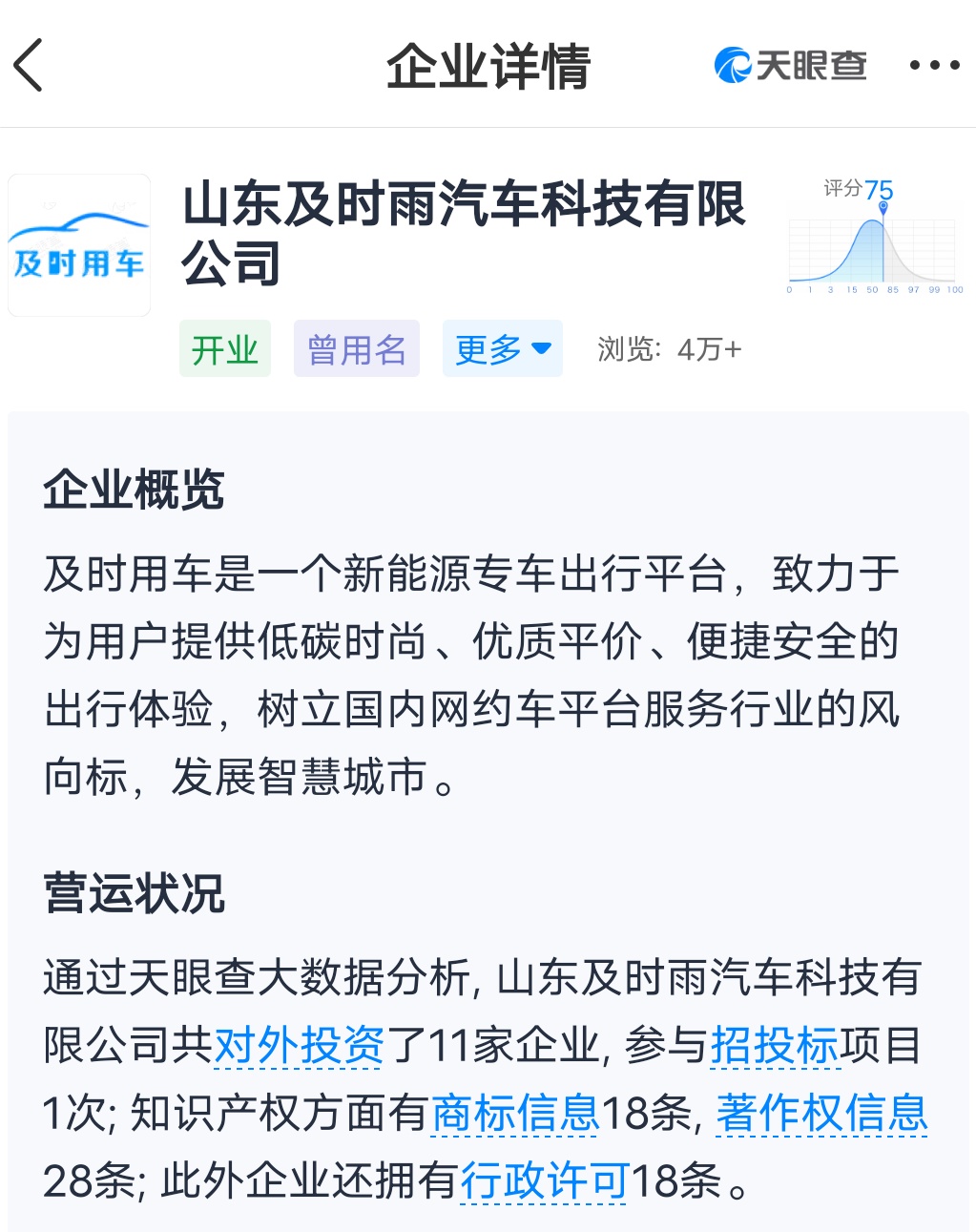
Task: Open the 行政许可 link
Action: pyautogui.click(x=545, y=1181)
